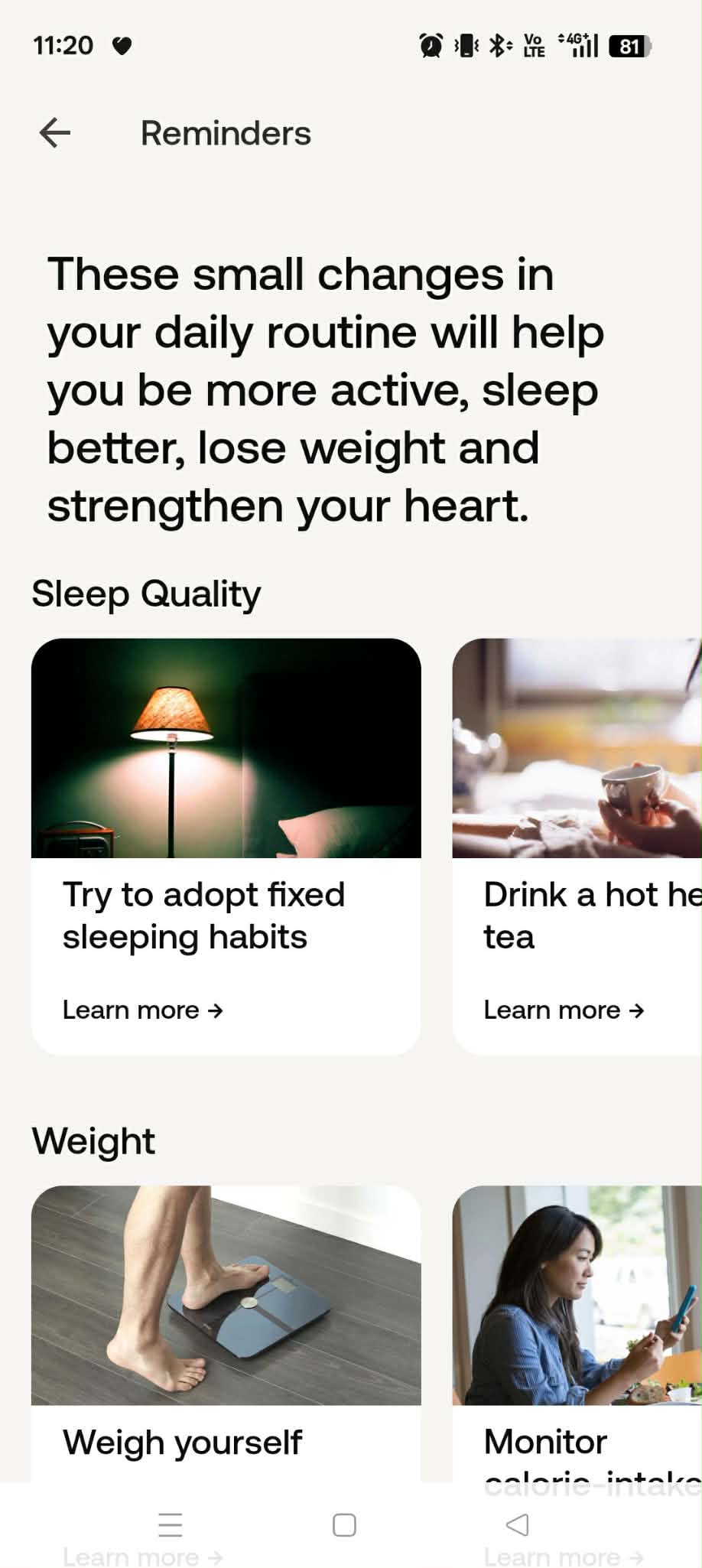Viewport: 702px width, 1568px height.
Task: Tap Learn more under fixed sleeping habits
Action: click(x=143, y=1010)
